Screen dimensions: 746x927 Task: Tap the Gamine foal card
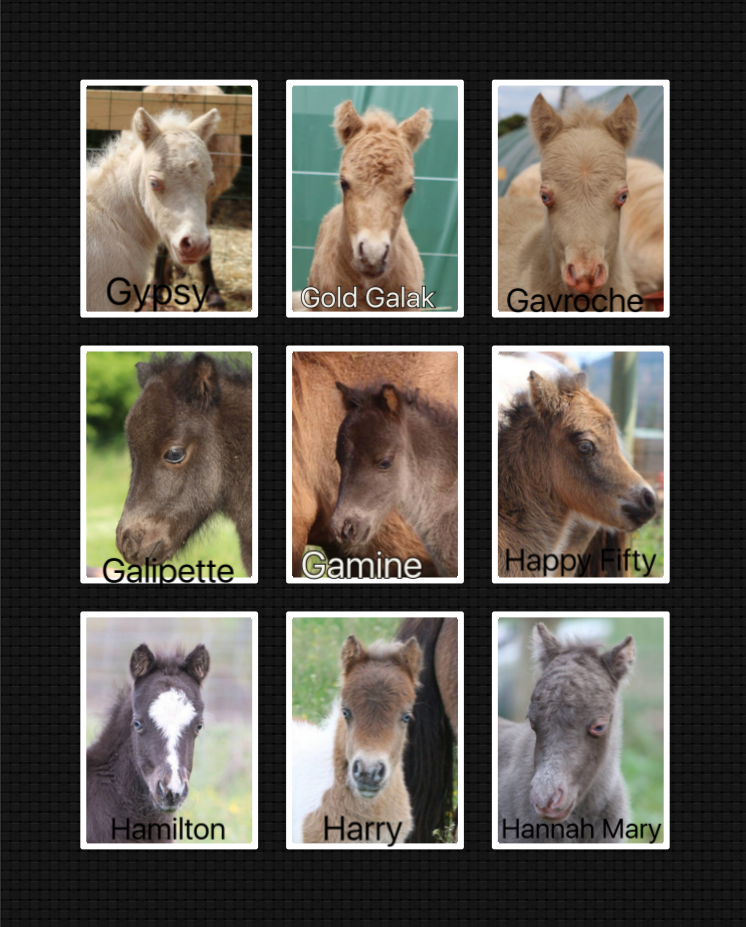[x=375, y=464]
